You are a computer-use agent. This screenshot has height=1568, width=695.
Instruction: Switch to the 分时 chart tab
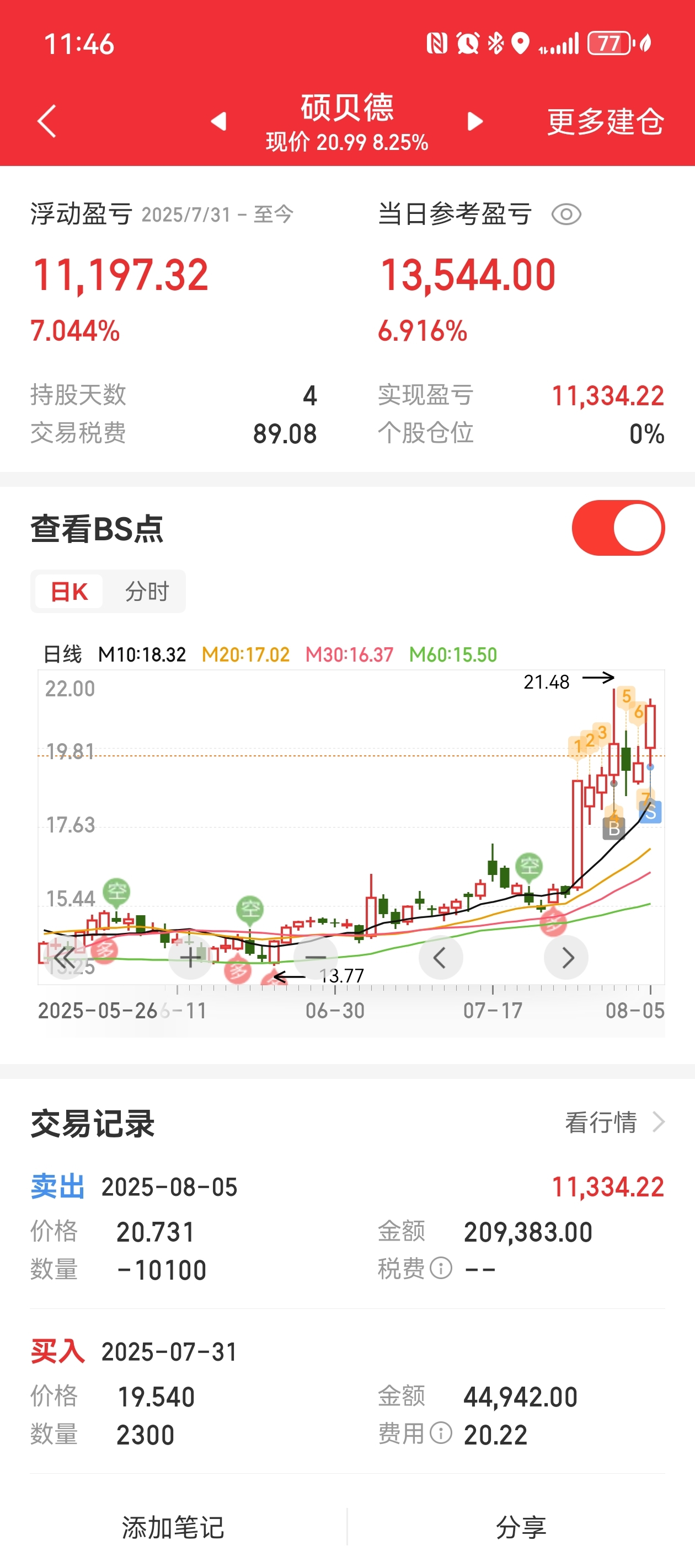tap(147, 591)
